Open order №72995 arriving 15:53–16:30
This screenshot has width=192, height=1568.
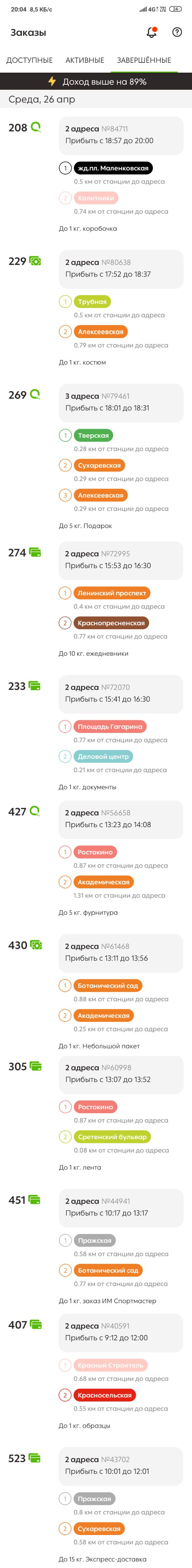click(x=120, y=560)
